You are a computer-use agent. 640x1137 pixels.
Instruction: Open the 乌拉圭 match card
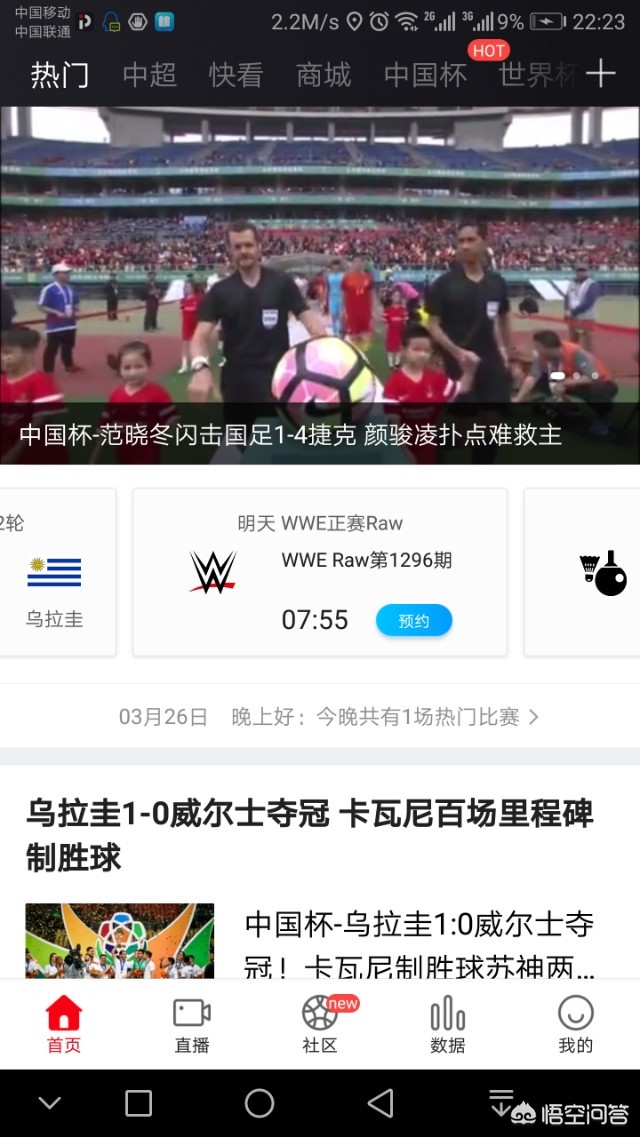[x=57, y=572]
